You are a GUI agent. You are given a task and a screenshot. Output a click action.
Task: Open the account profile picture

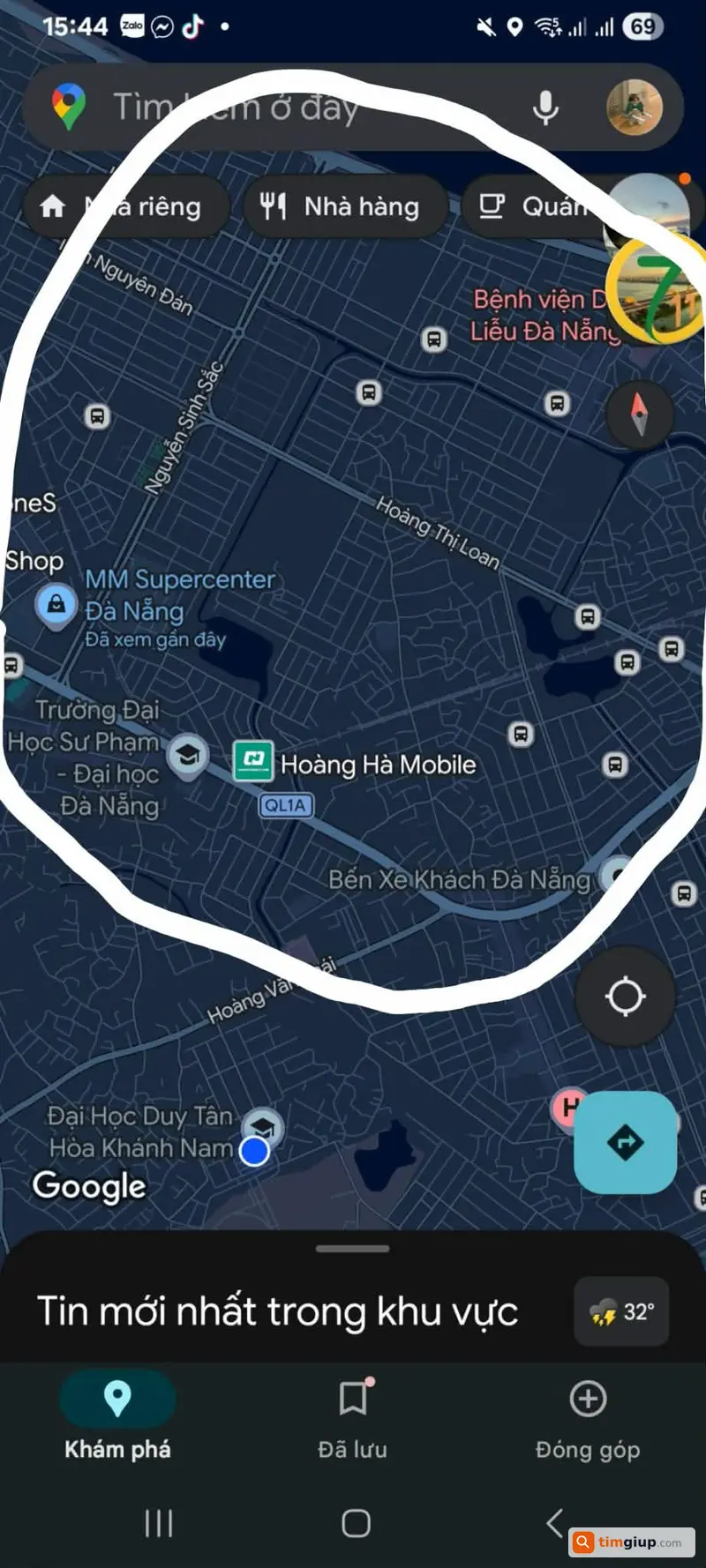(x=635, y=108)
